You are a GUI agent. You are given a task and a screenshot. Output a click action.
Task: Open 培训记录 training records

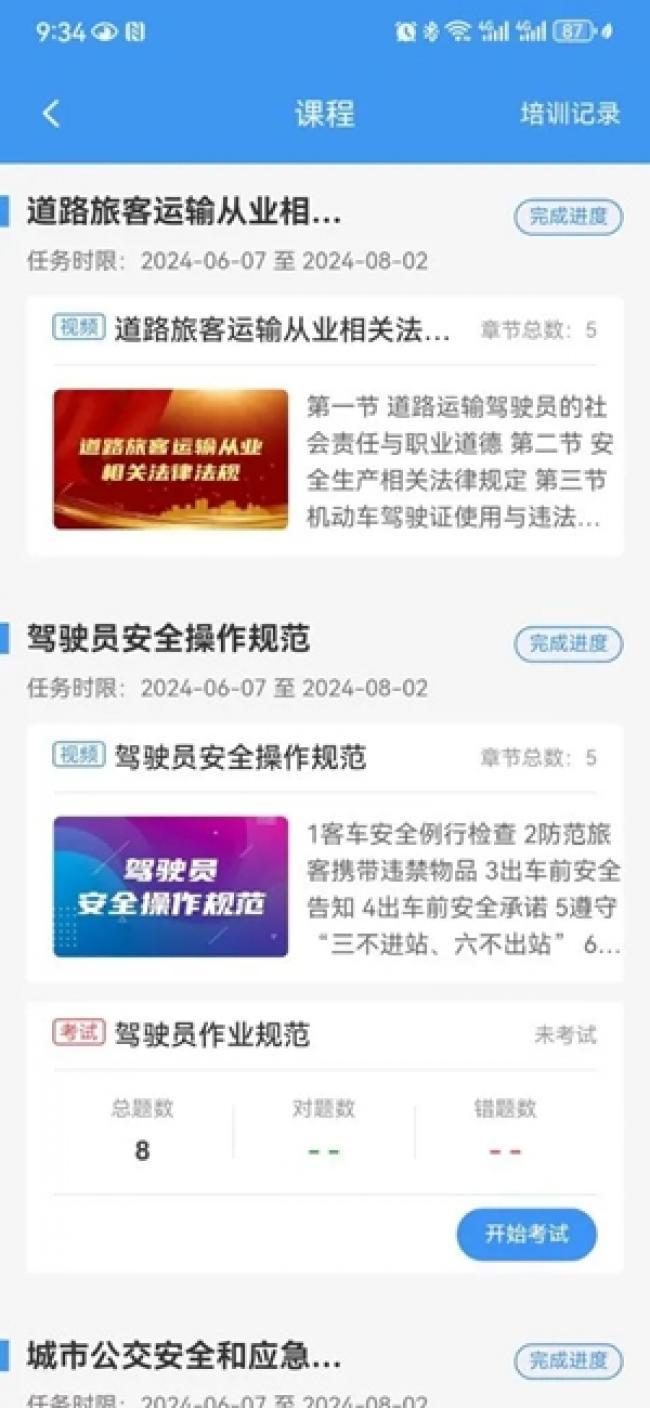click(570, 114)
